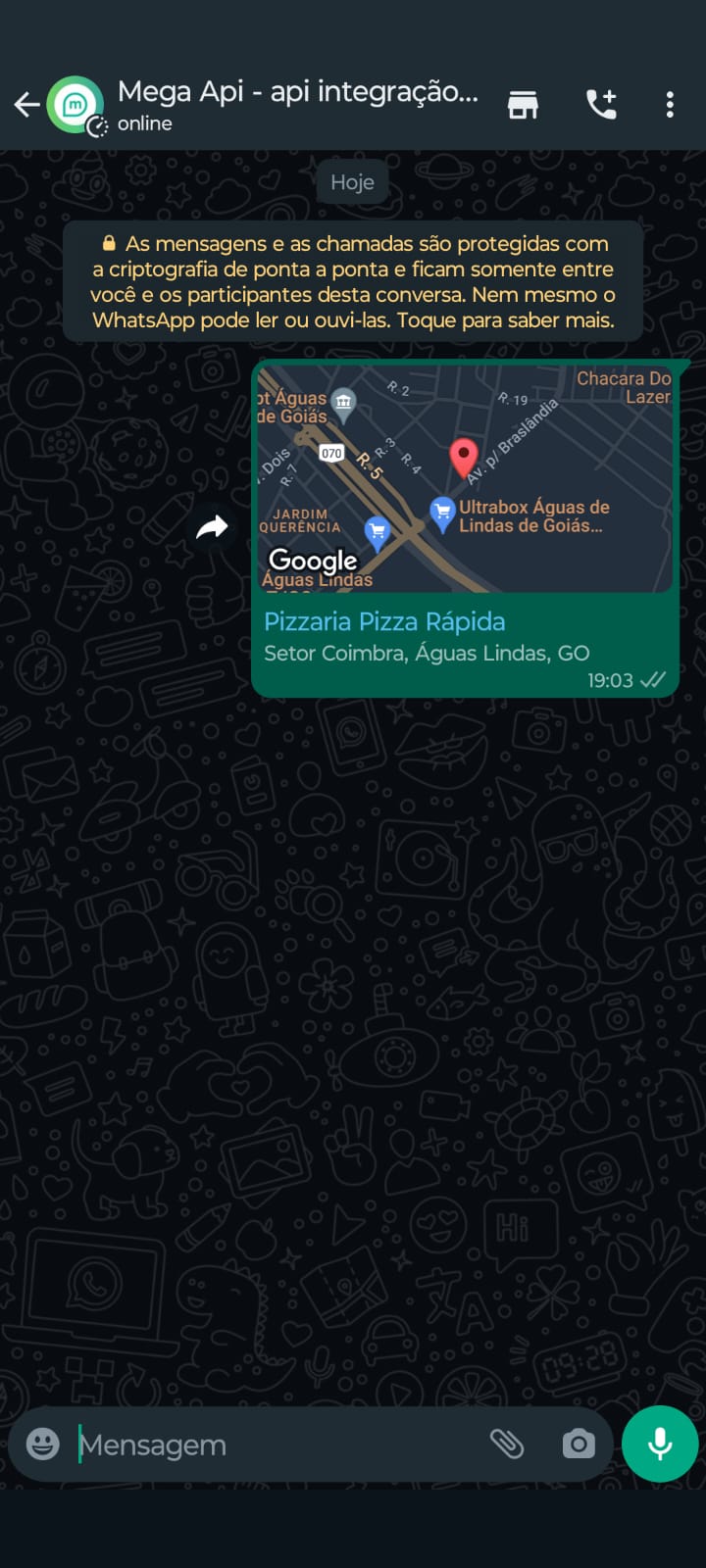Open the overflow menu

pos(670,104)
